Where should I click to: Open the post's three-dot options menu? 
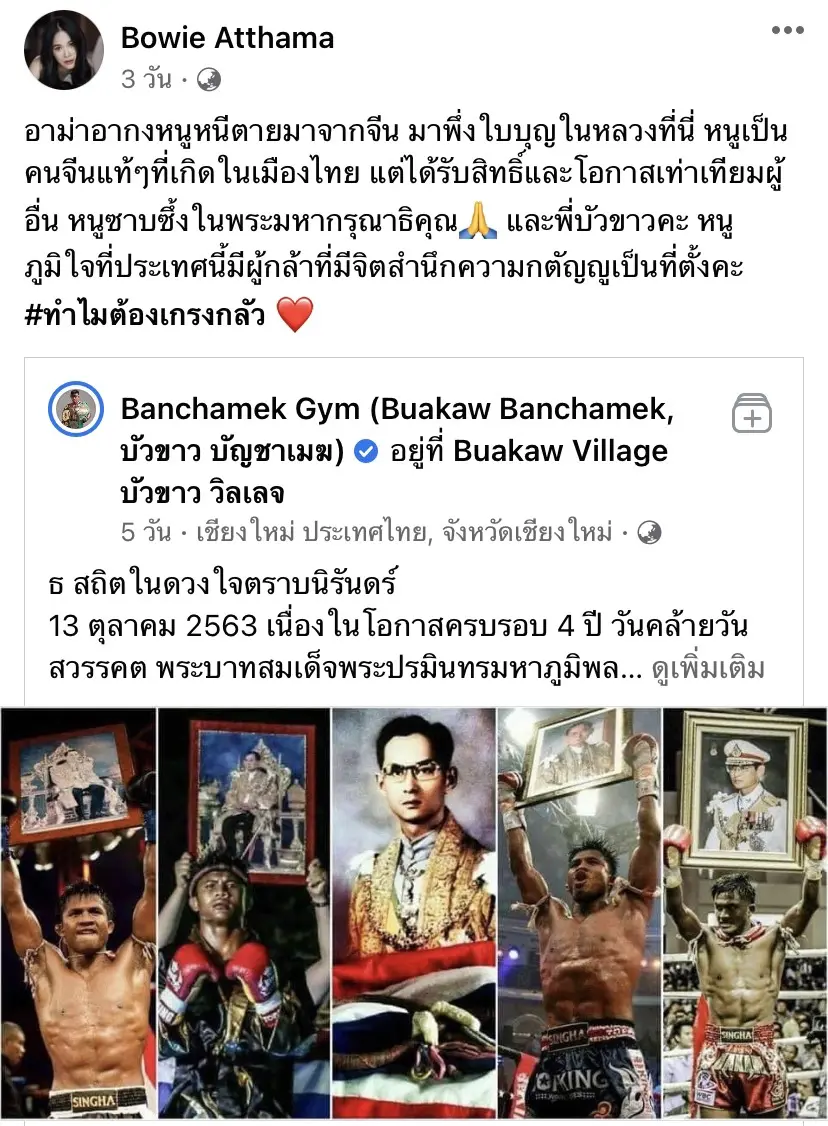tap(787, 30)
